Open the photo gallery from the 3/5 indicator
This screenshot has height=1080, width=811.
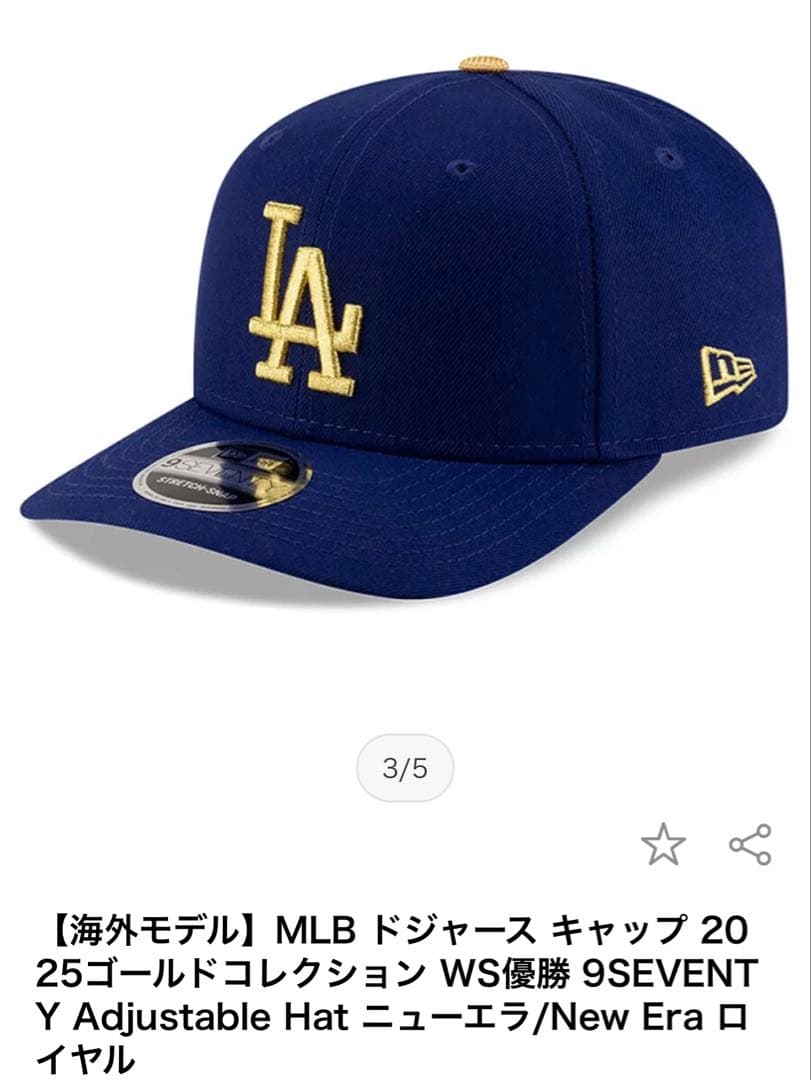tap(406, 765)
